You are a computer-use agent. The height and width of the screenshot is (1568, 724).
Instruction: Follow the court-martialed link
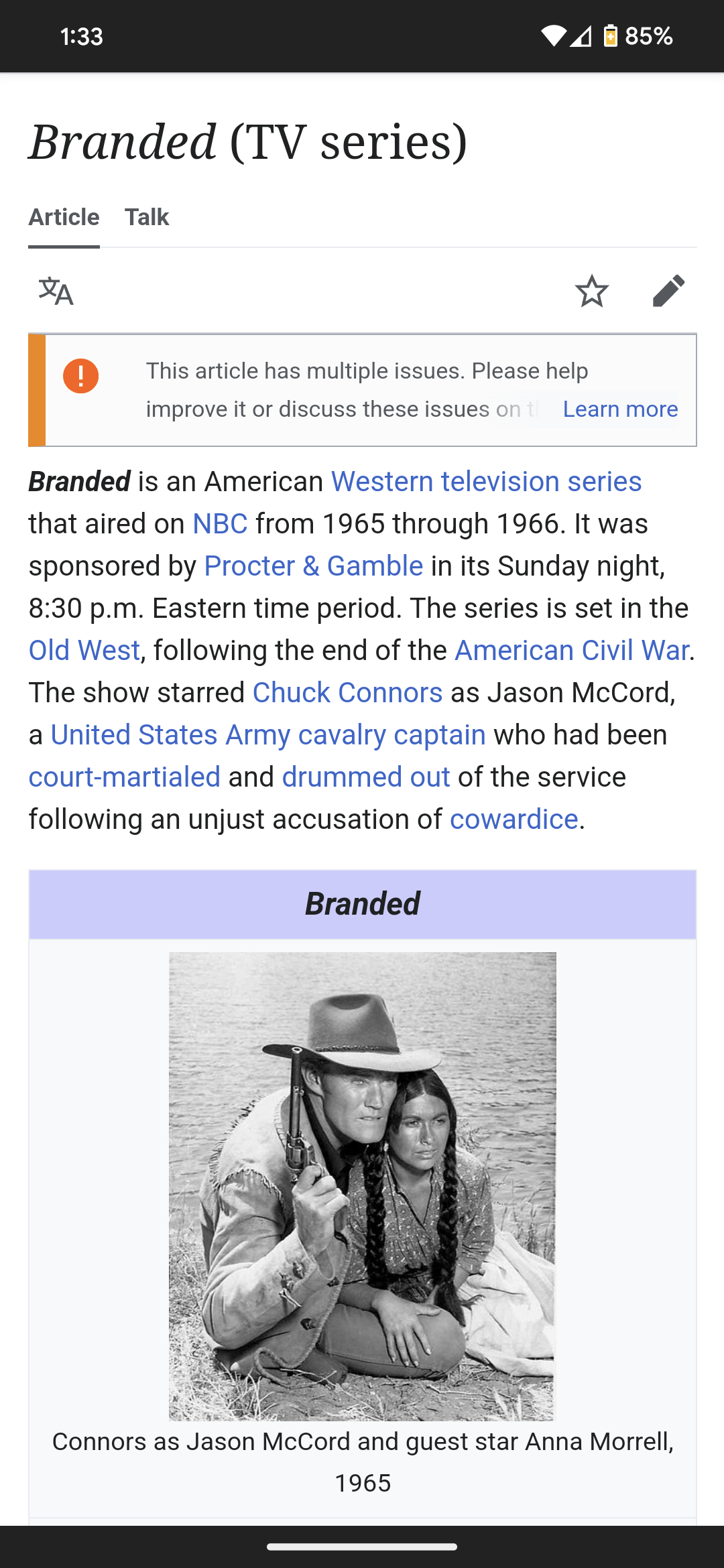[x=125, y=777]
